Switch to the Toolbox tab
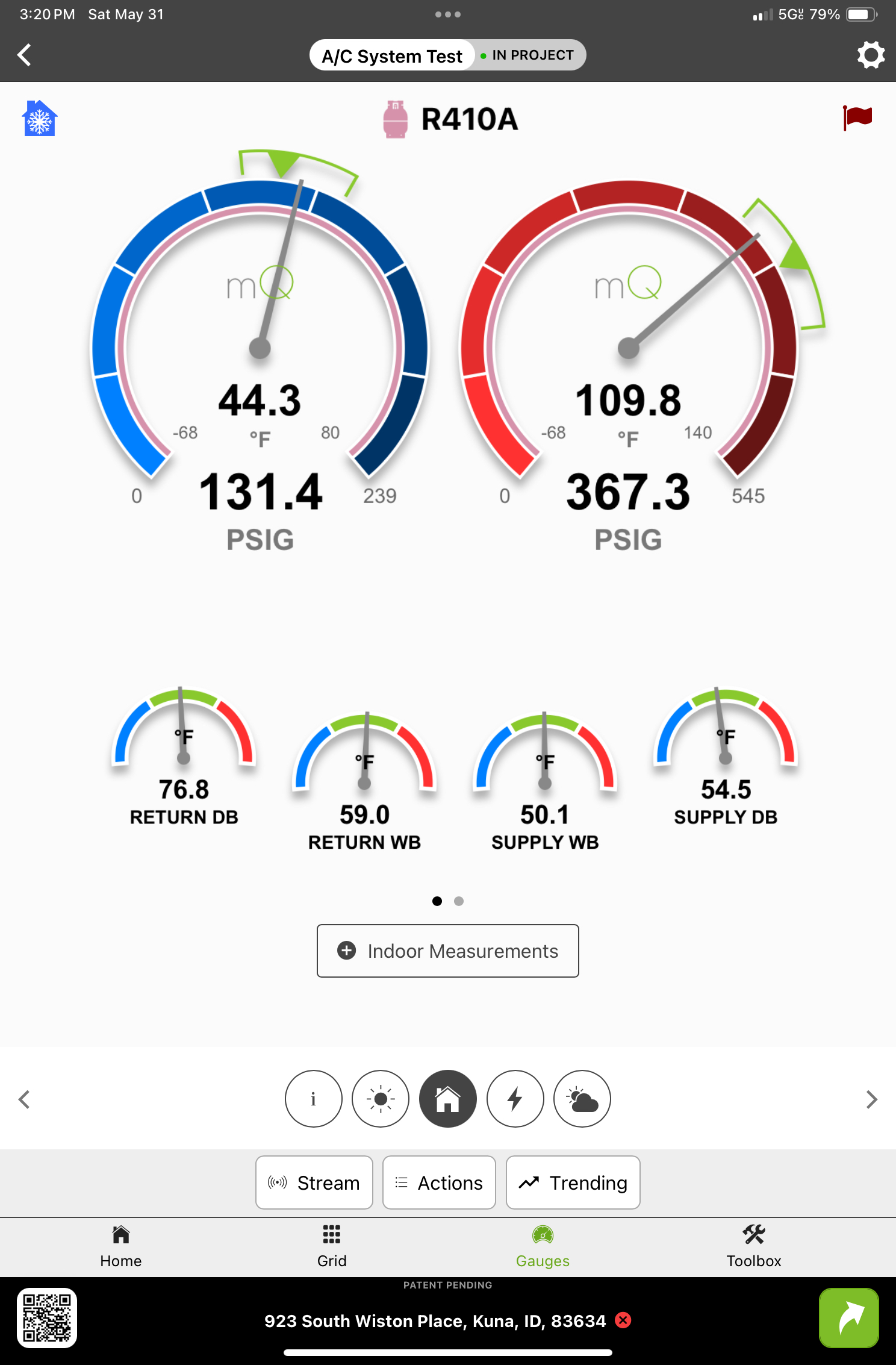This screenshot has width=896, height=1365. tap(753, 1246)
